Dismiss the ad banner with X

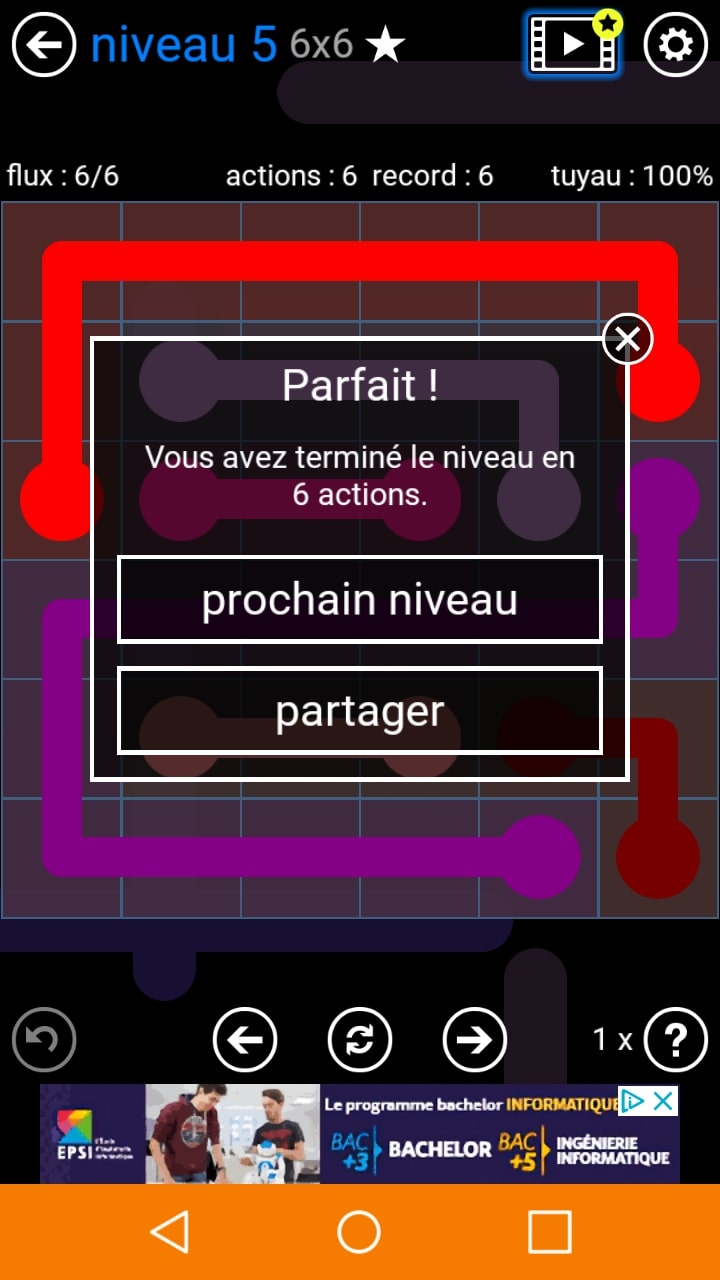coord(663,1102)
